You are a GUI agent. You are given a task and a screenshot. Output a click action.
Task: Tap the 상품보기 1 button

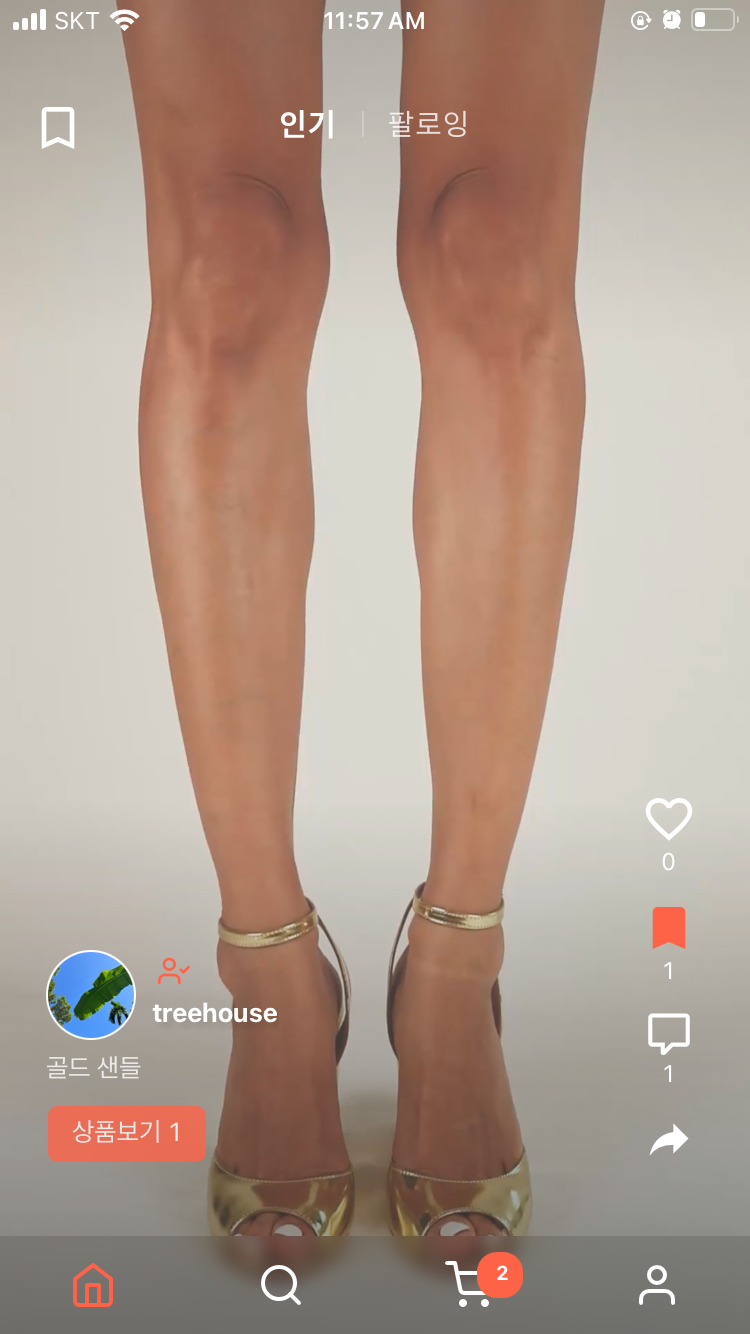126,1133
